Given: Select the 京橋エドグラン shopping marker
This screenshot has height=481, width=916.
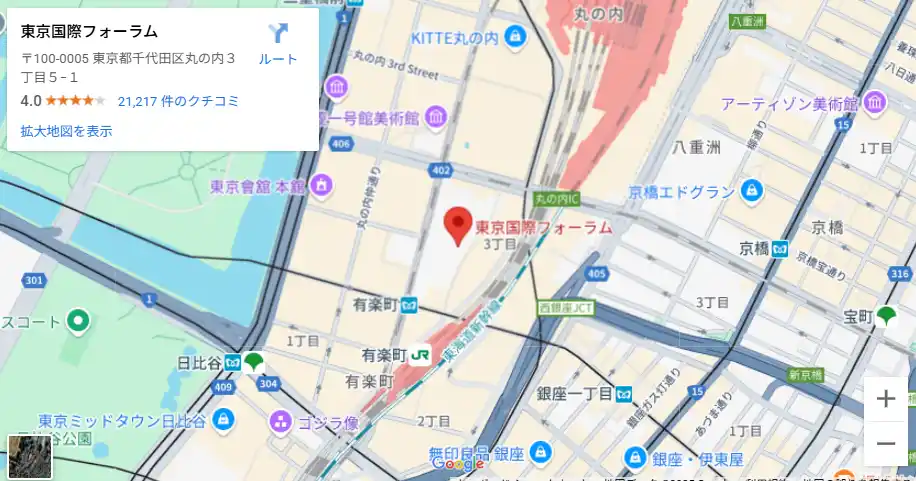Looking at the screenshot, I should click(x=752, y=189).
